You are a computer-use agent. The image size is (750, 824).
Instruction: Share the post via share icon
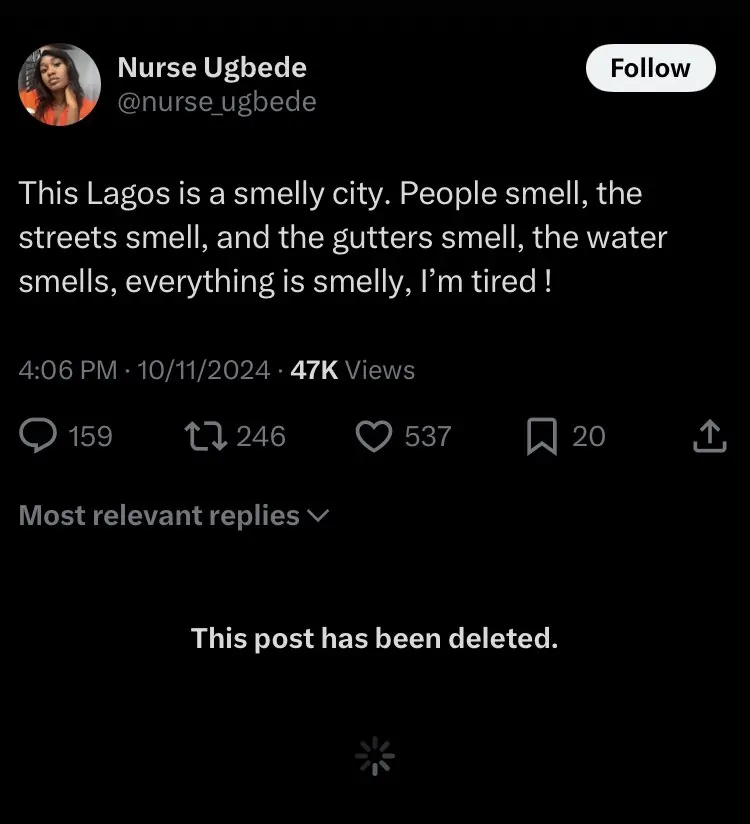pos(708,436)
